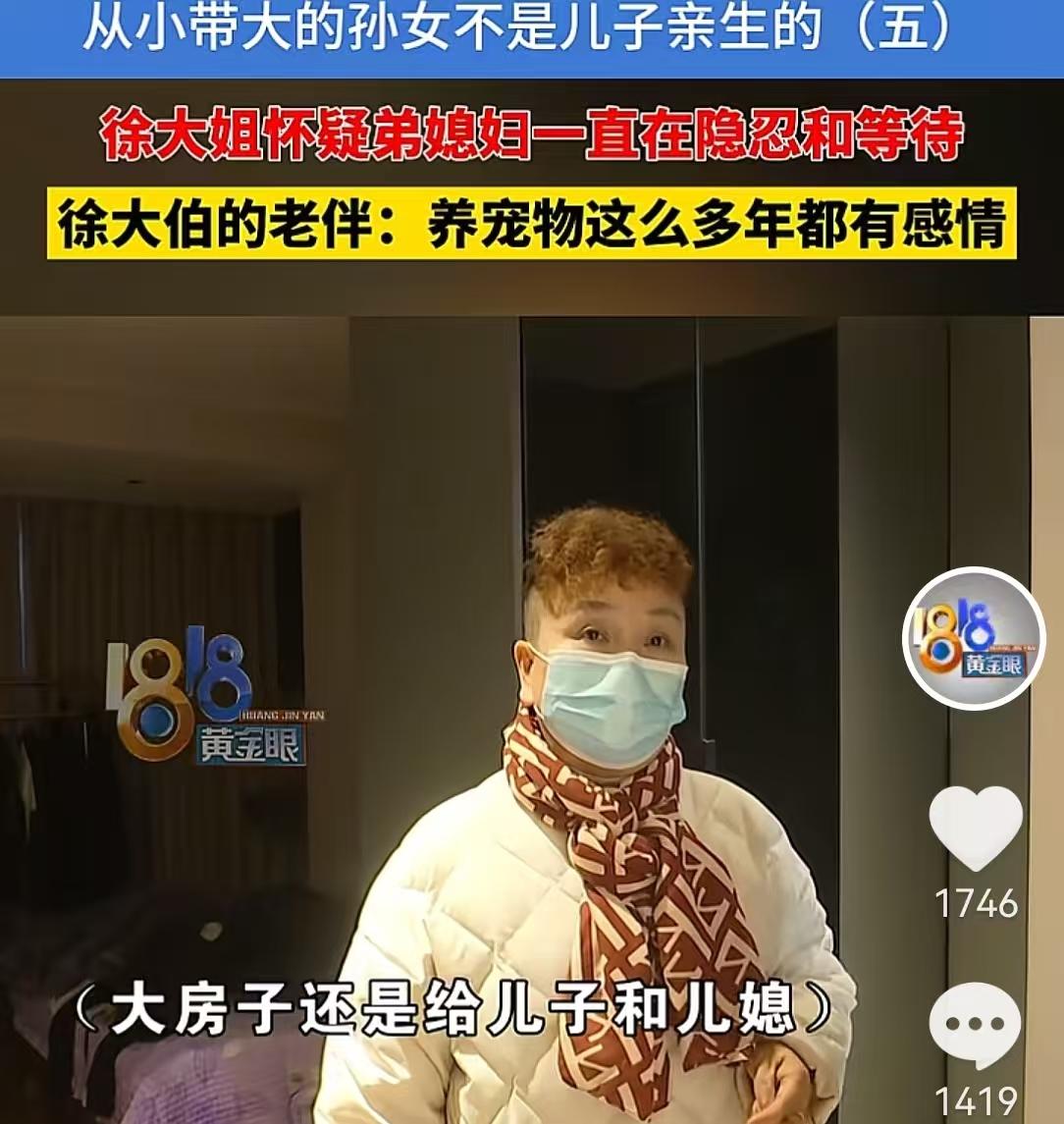This screenshot has height=1124, width=1064.
Task: Open the comments bubble icon
Action: (x=976, y=1026)
